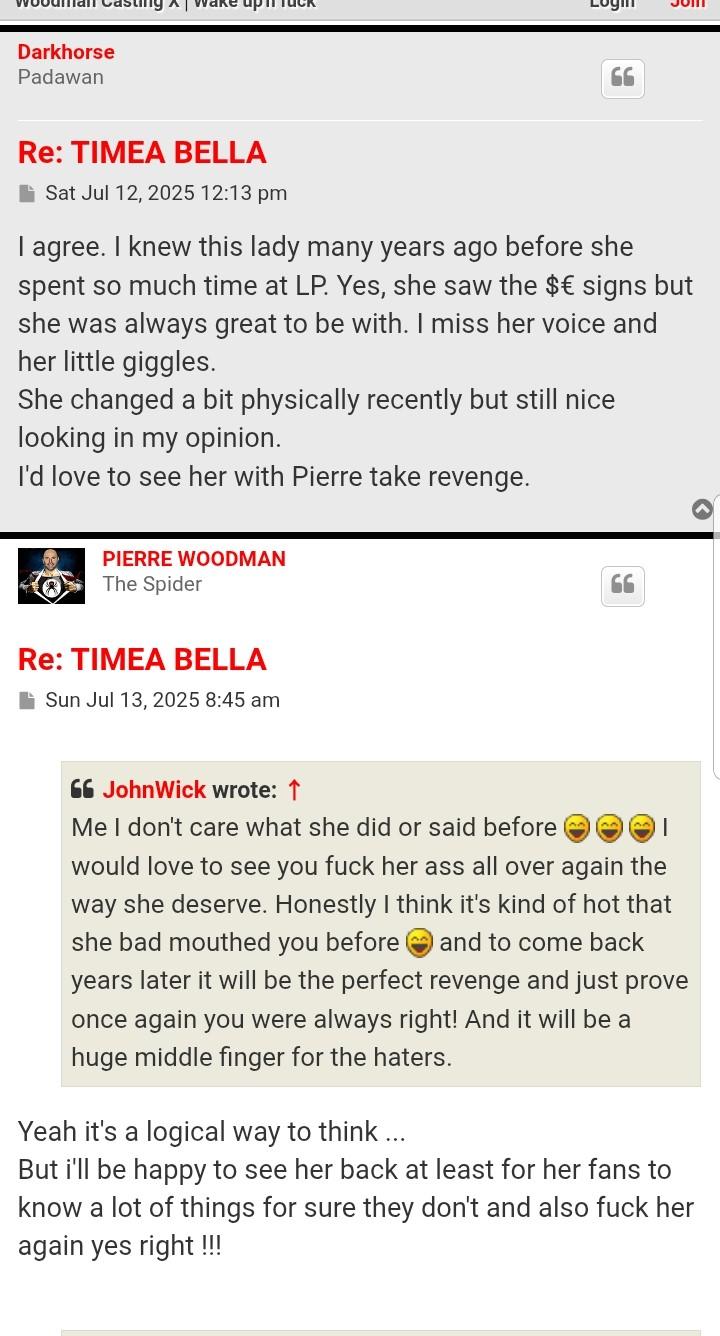Tap the Join link

coord(688,5)
